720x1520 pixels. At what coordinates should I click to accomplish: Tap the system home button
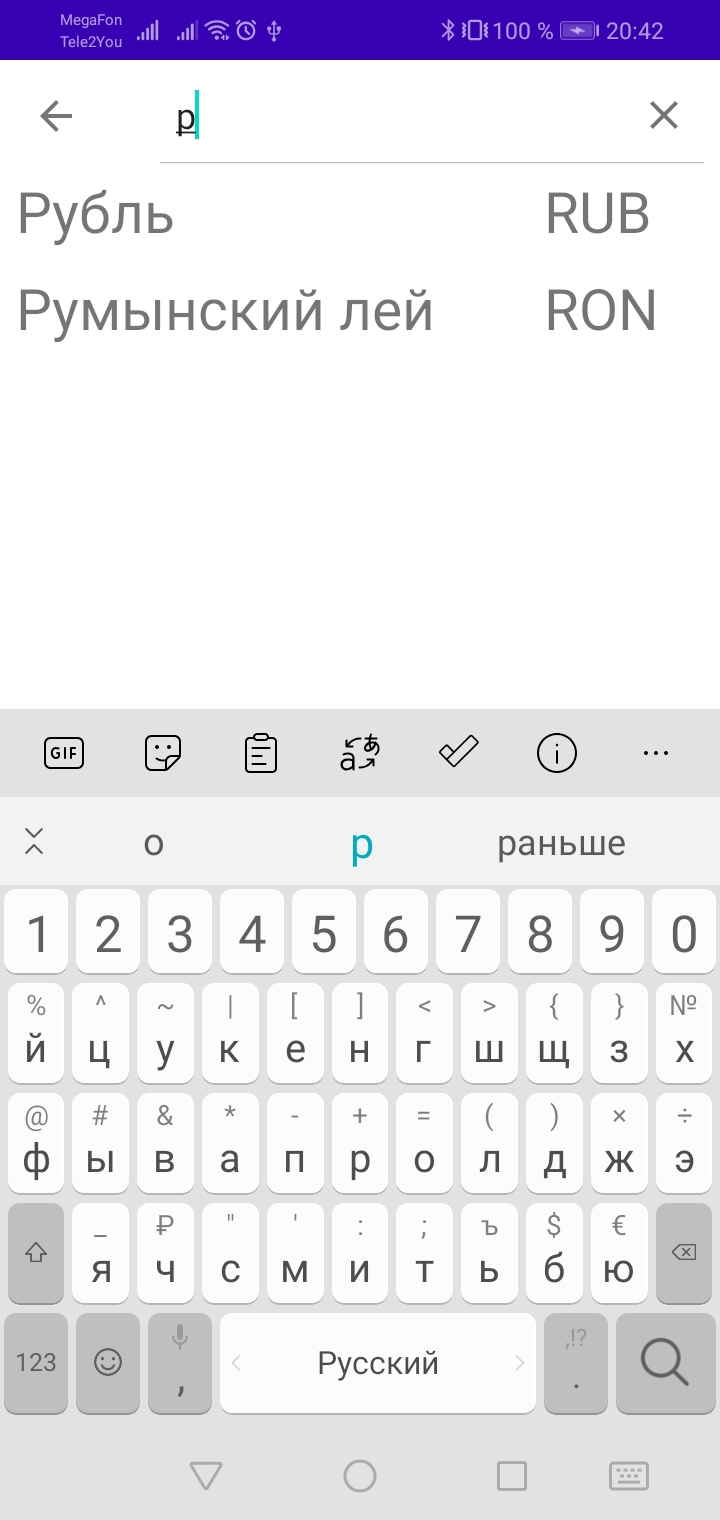pyautogui.click(x=360, y=1476)
